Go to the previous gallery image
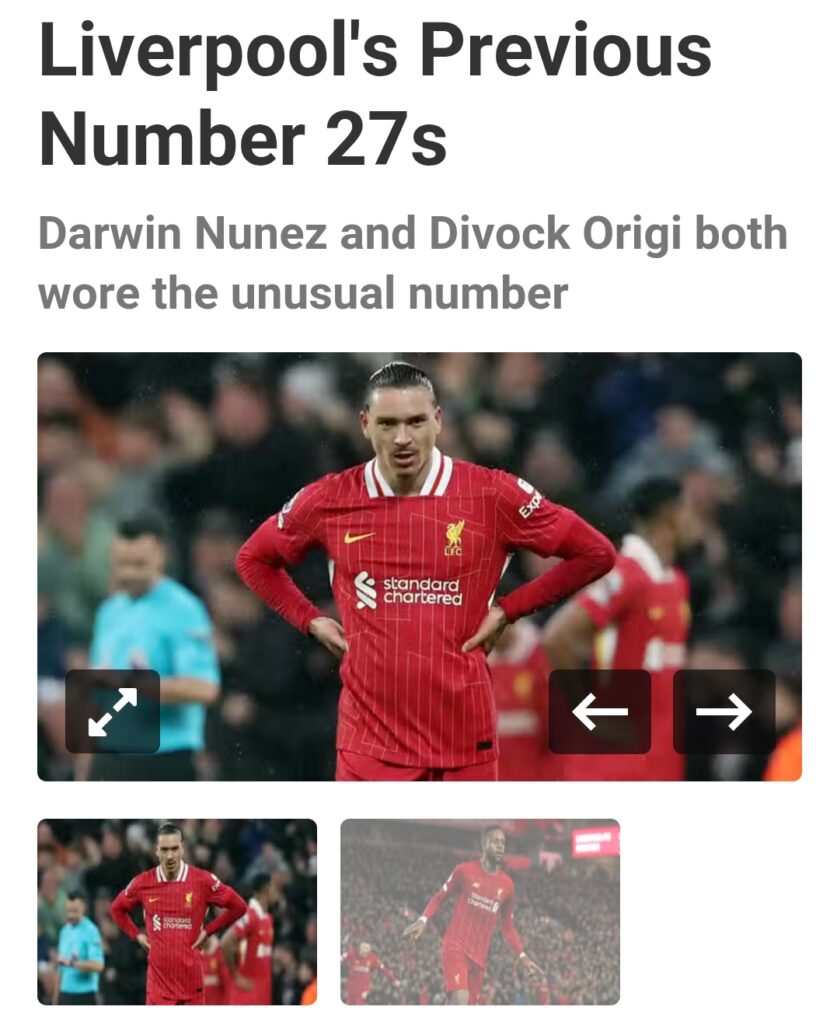Viewport: 837px width, 1024px height. (x=599, y=711)
